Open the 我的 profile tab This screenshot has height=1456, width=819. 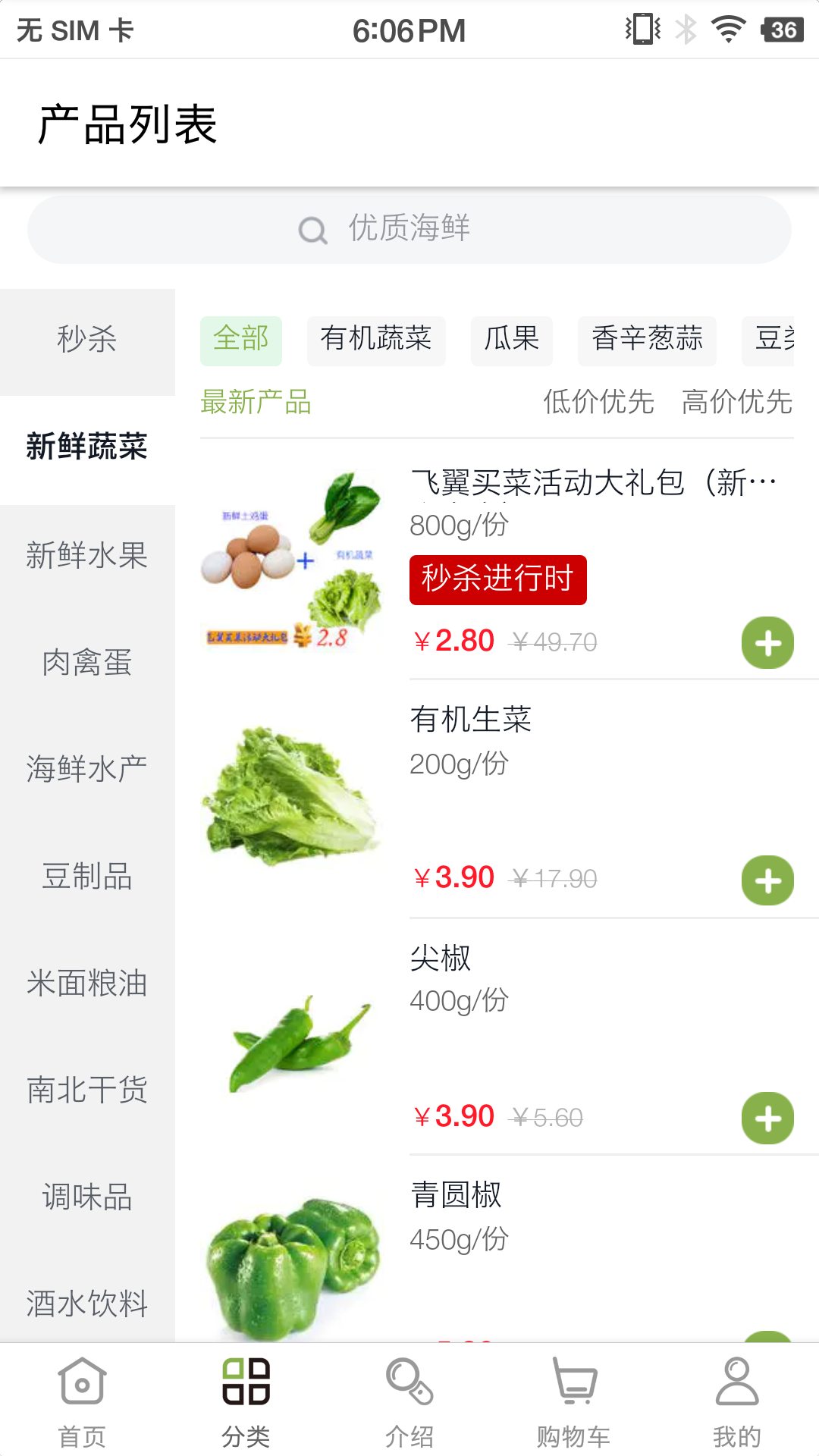[x=736, y=1401]
